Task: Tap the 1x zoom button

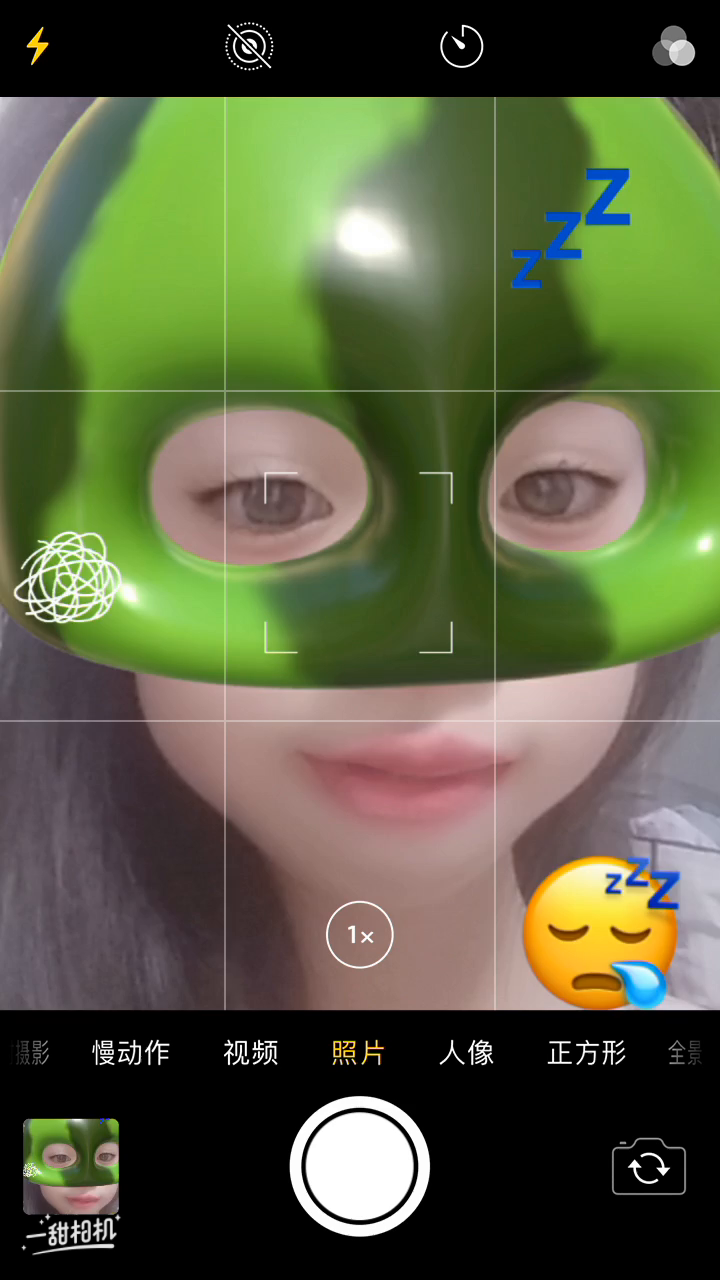Action: (360, 936)
